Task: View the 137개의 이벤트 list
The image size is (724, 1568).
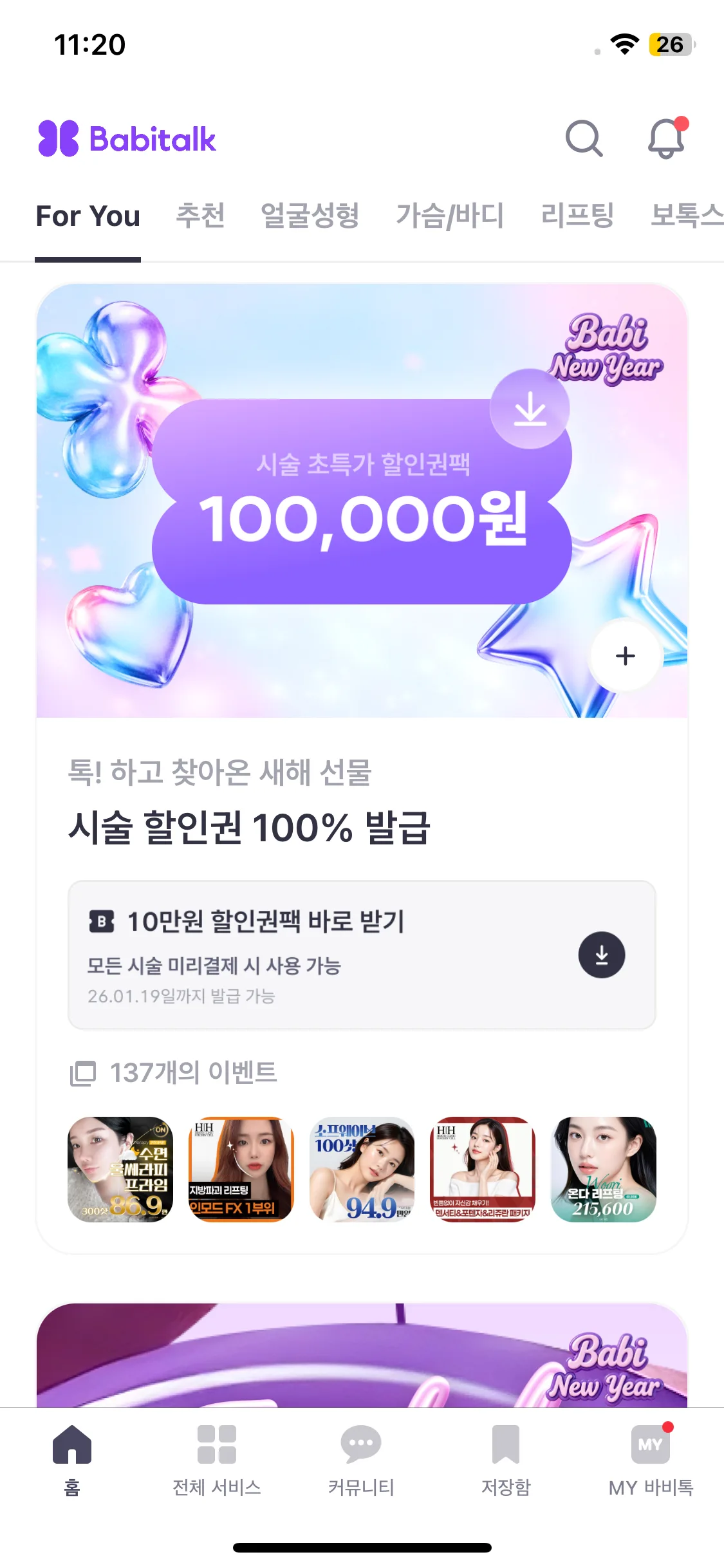Action: [174, 1072]
